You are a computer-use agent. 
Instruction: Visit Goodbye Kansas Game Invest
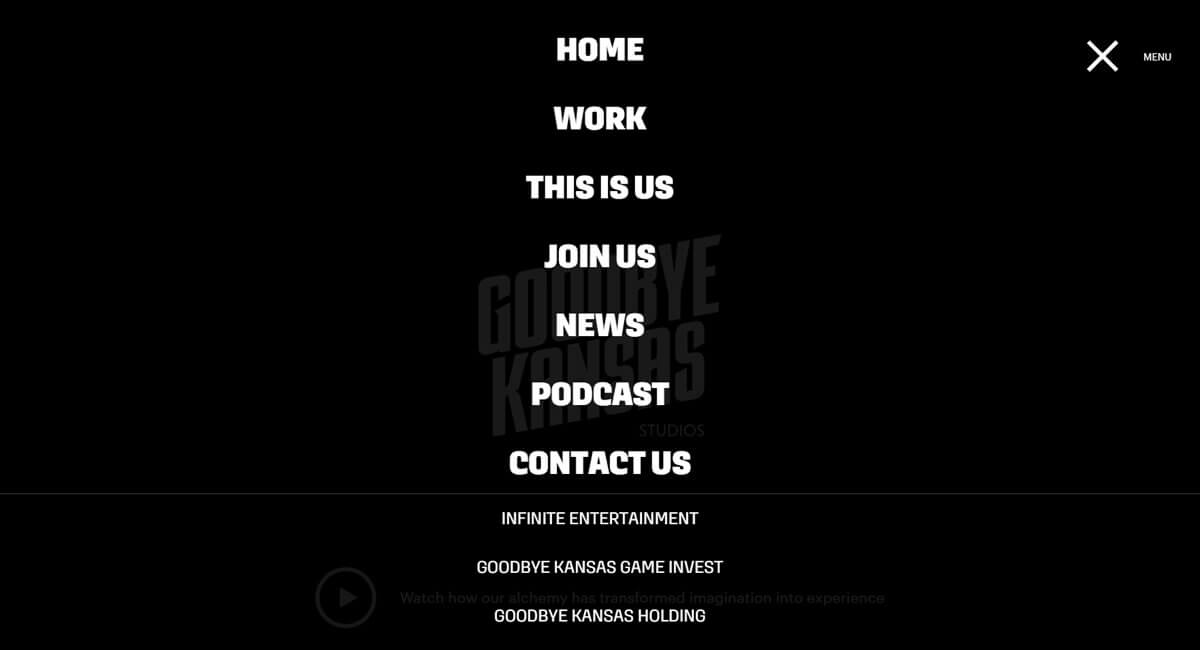(600, 567)
